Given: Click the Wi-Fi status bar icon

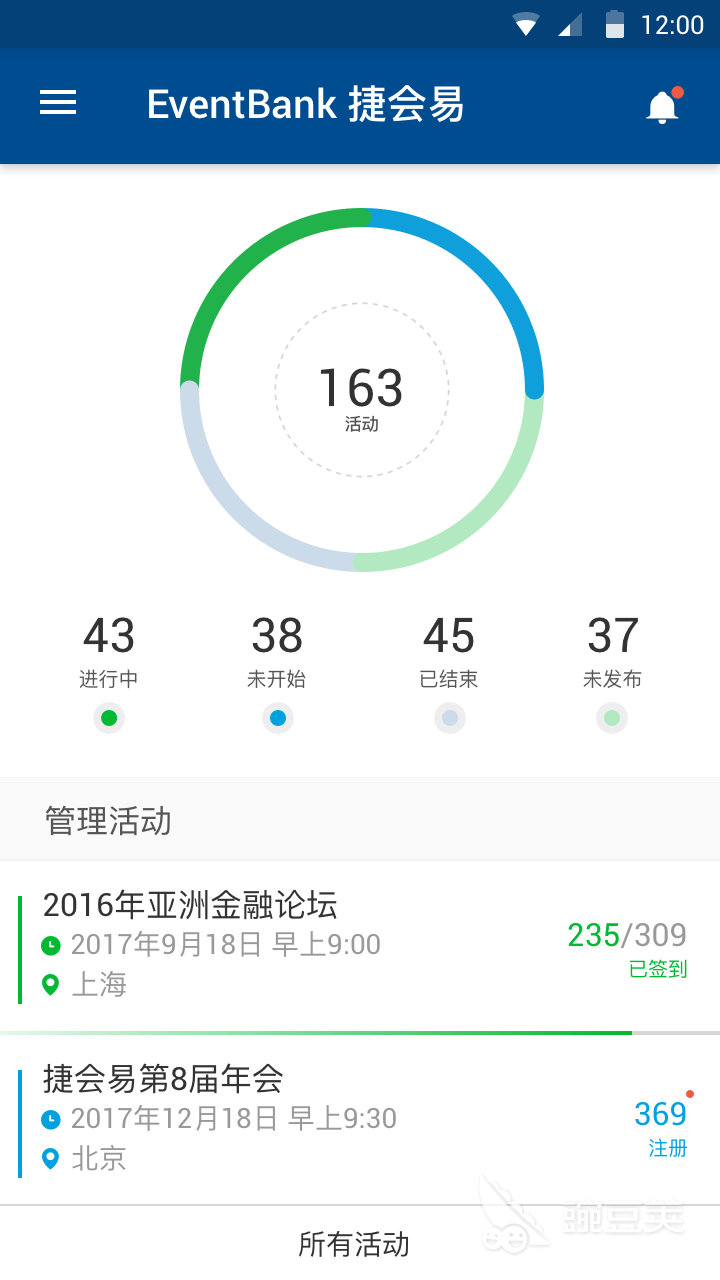Looking at the screenshot, I should tap(524, 23).
